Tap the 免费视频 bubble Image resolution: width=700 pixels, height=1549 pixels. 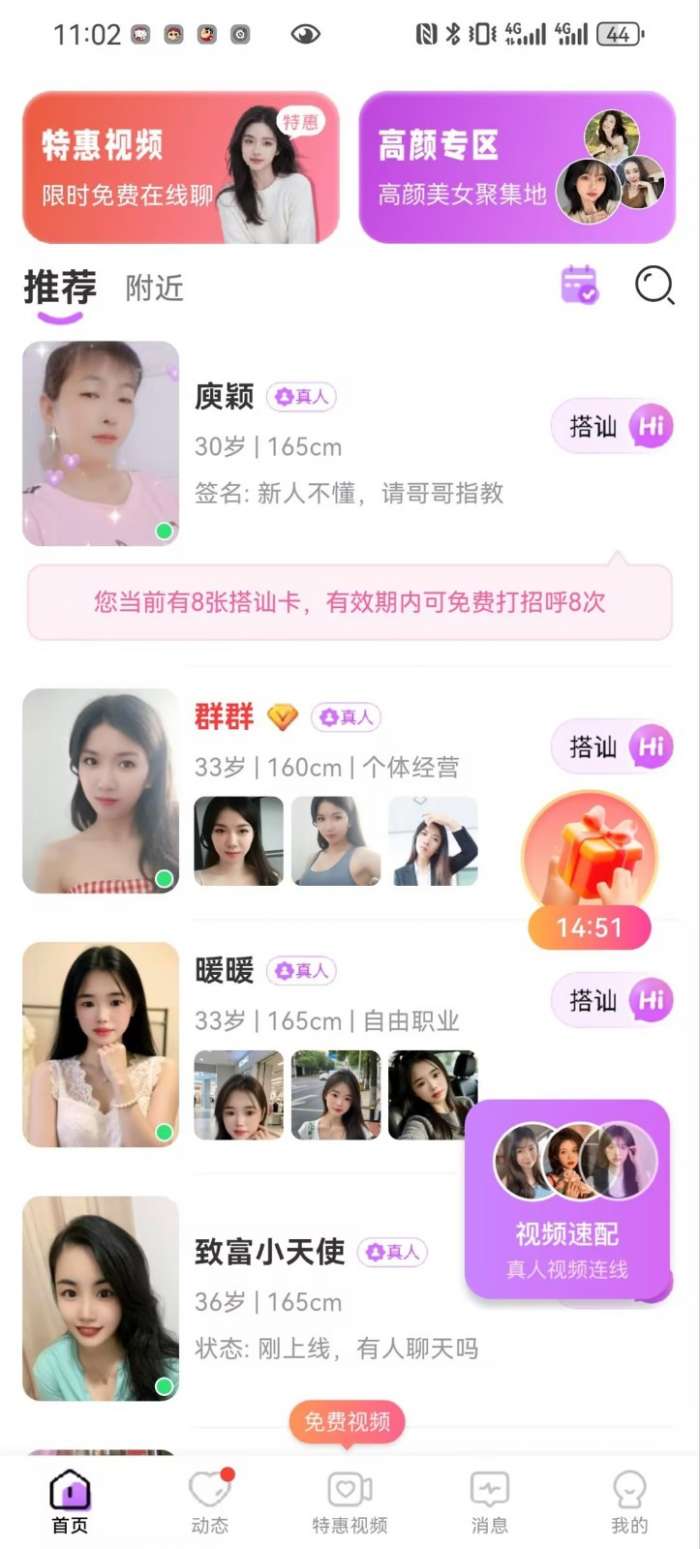(347, 1422)
